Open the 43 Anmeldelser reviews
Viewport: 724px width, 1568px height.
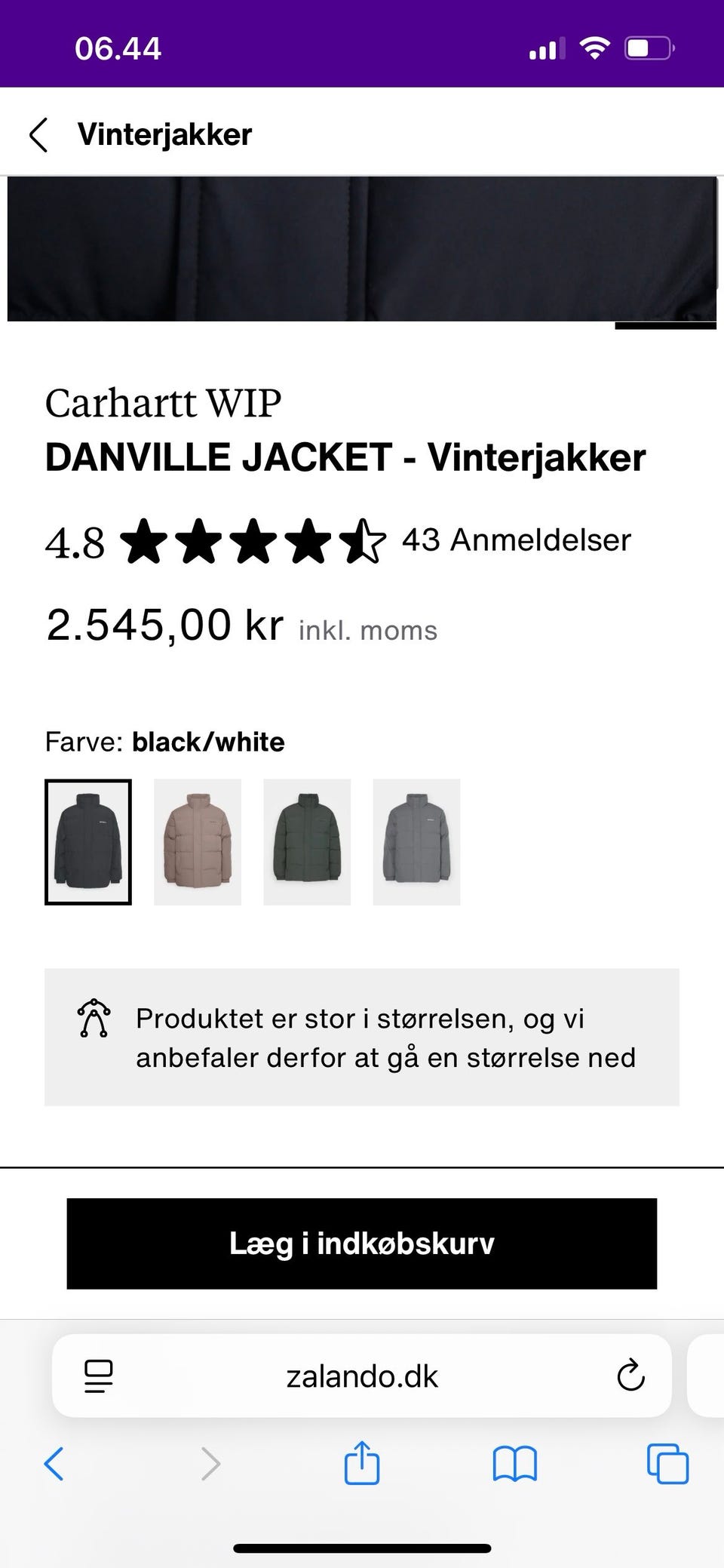coord(516,540)
